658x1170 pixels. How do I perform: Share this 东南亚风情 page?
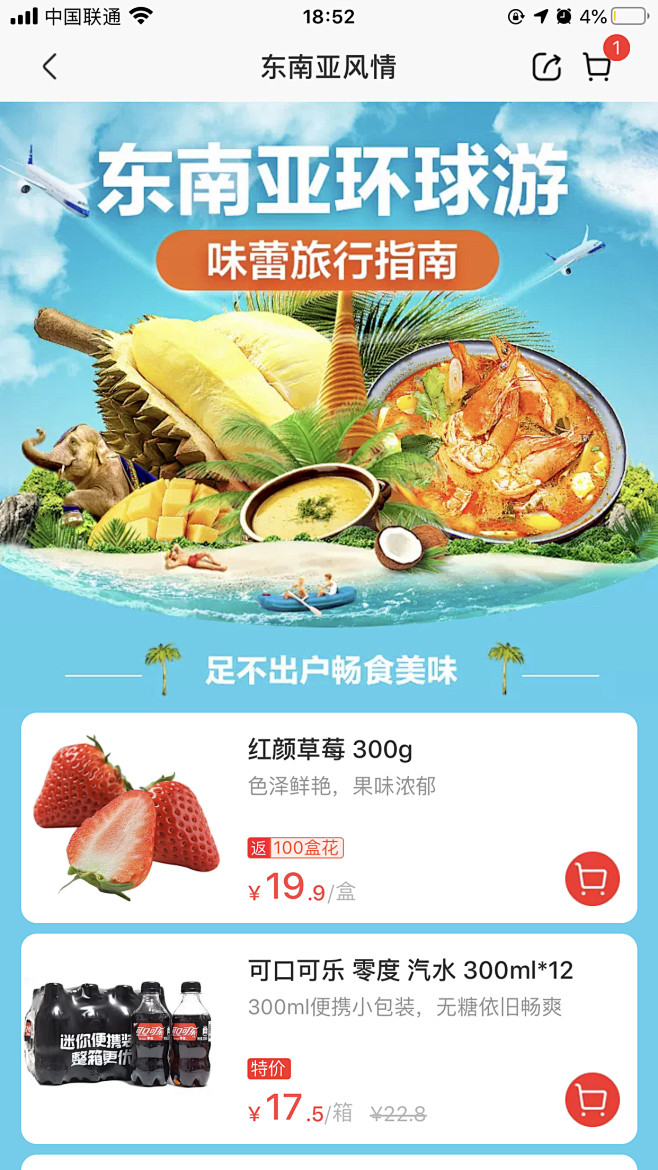click(x=546, y=67)
